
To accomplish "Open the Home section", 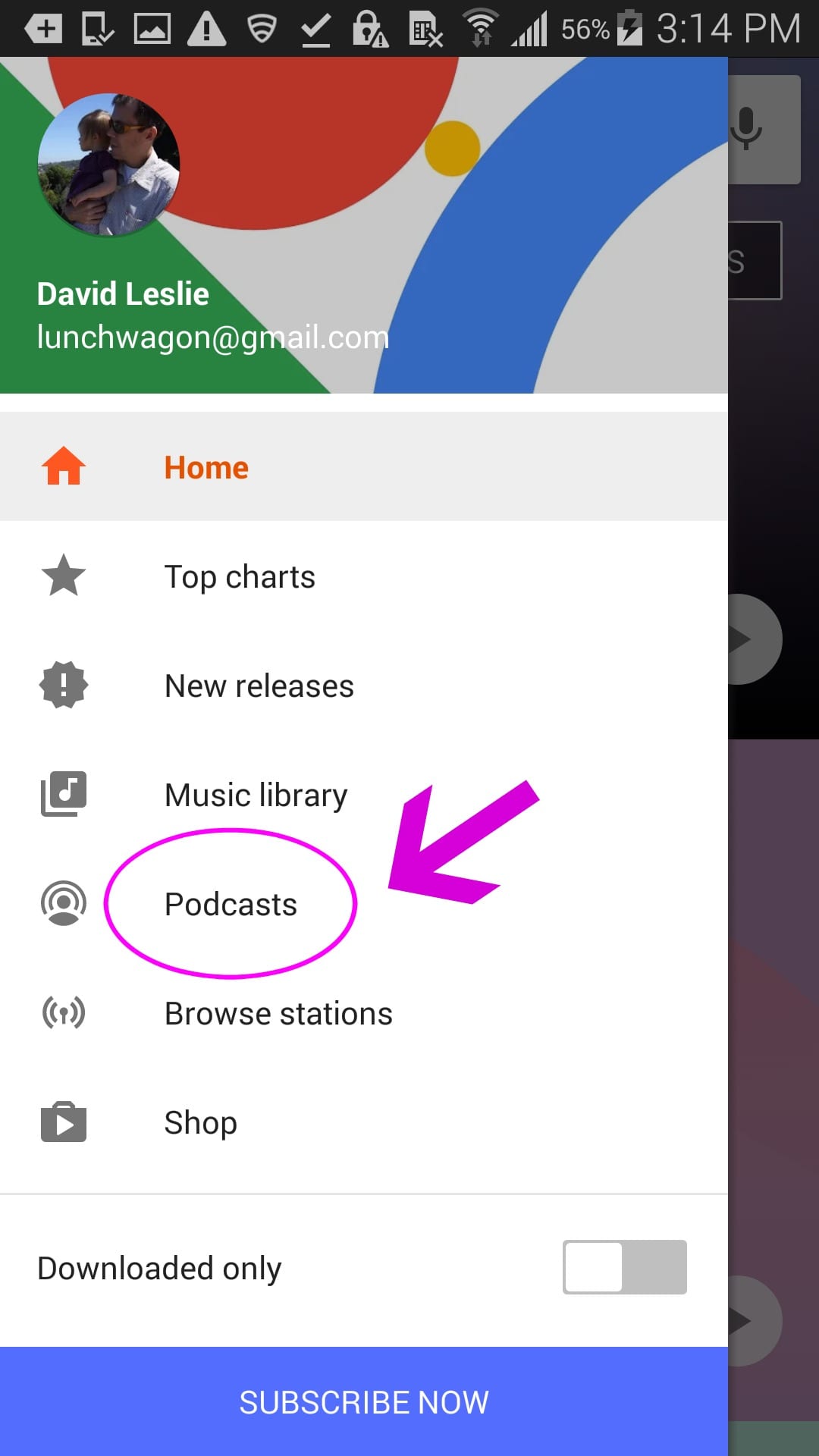I will click(206, 467).
